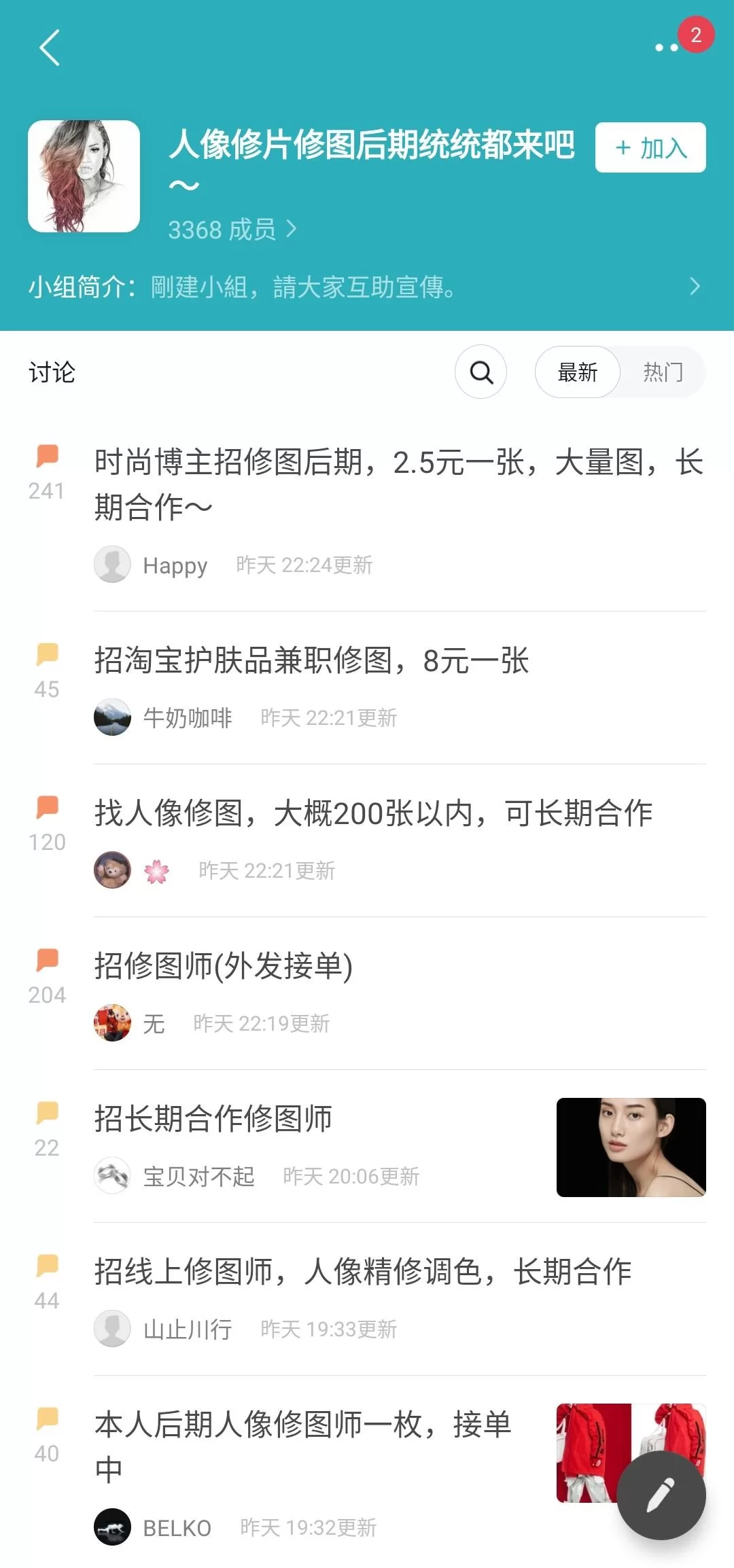Open the post 招长期合作修图师
The image size is (734, 1568).
pyautogui.click(x=213, y=1119)
